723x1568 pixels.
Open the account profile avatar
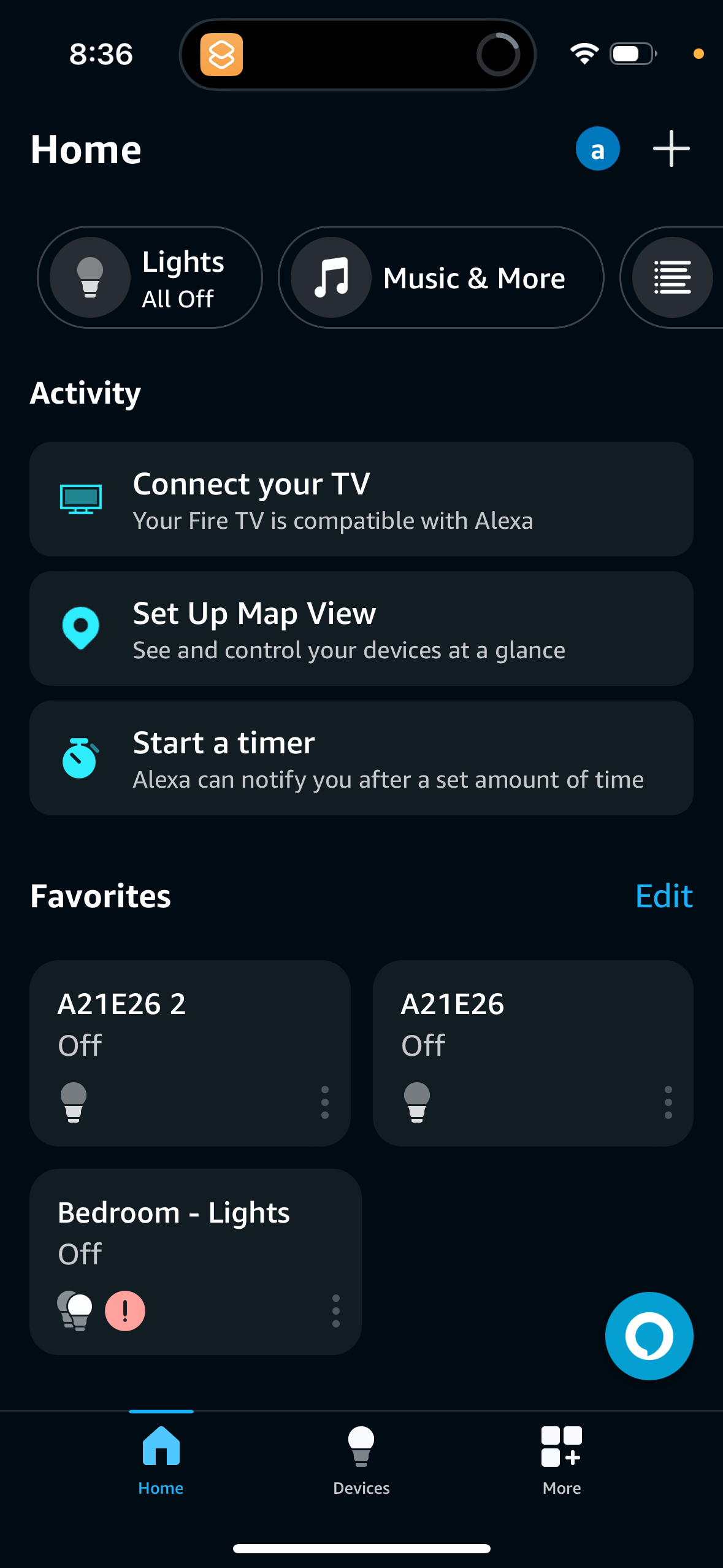[597, 148]
